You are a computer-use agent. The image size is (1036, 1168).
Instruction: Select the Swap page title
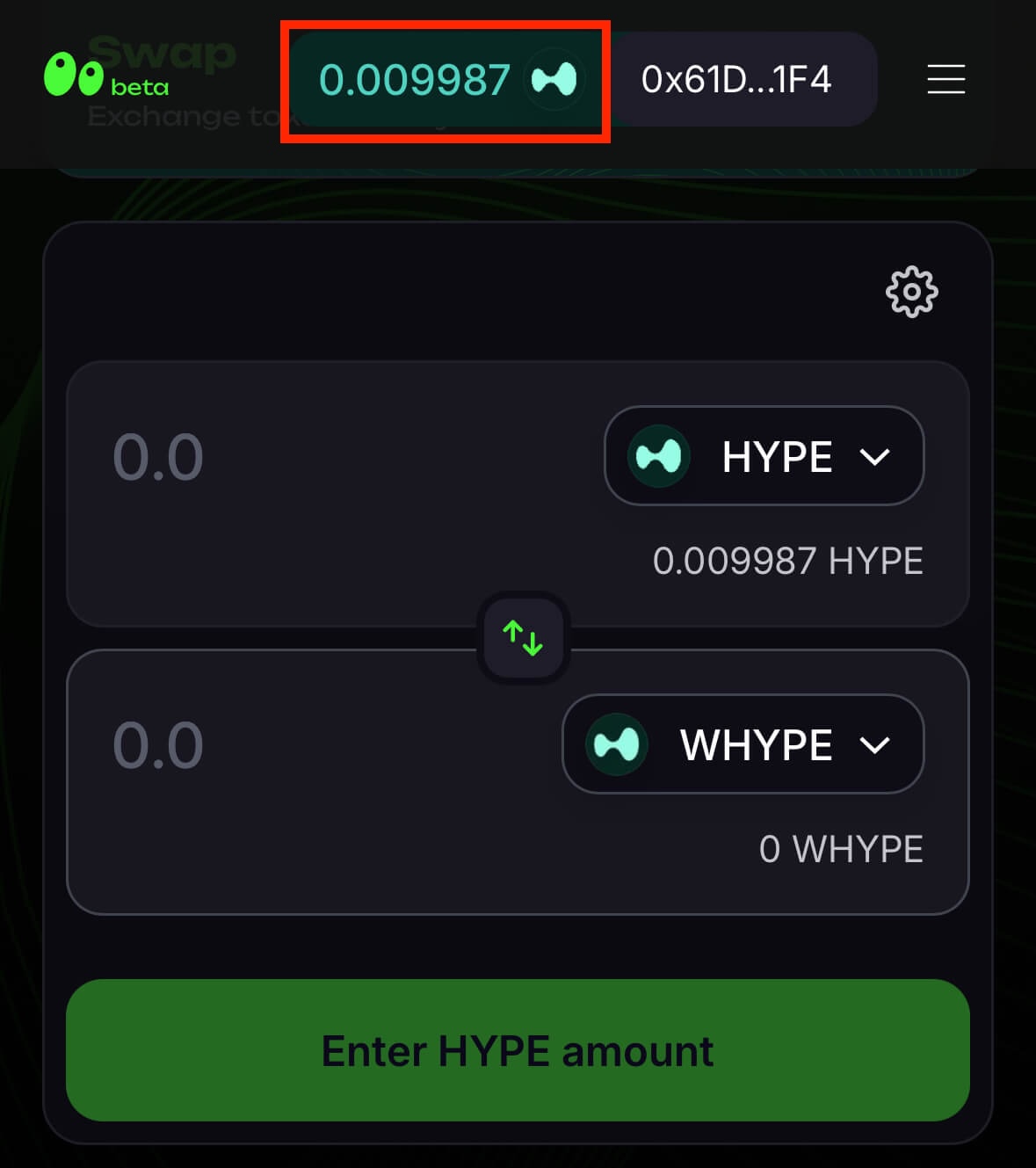click(161, 54)
